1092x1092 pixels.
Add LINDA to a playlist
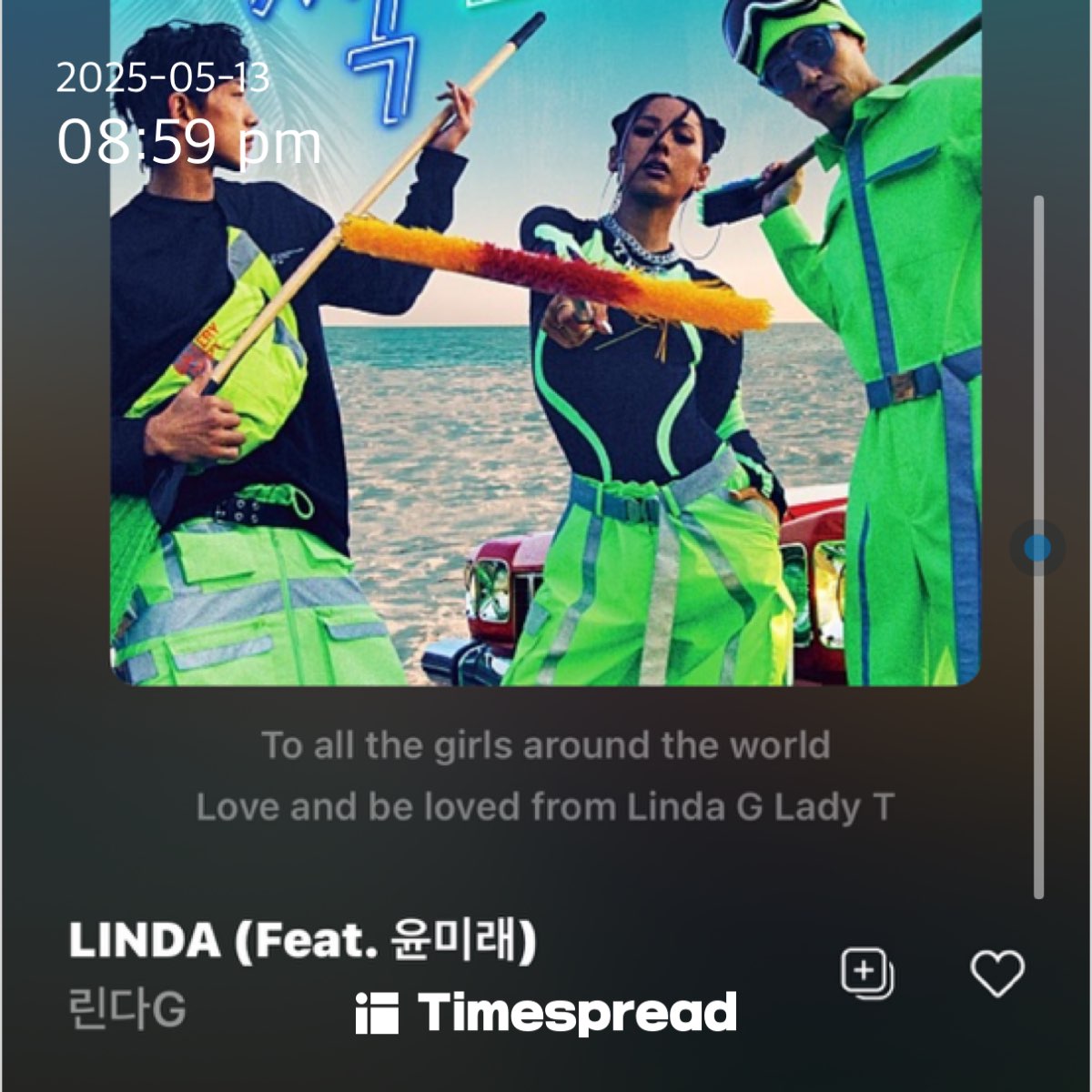click(x=866, y=974)
